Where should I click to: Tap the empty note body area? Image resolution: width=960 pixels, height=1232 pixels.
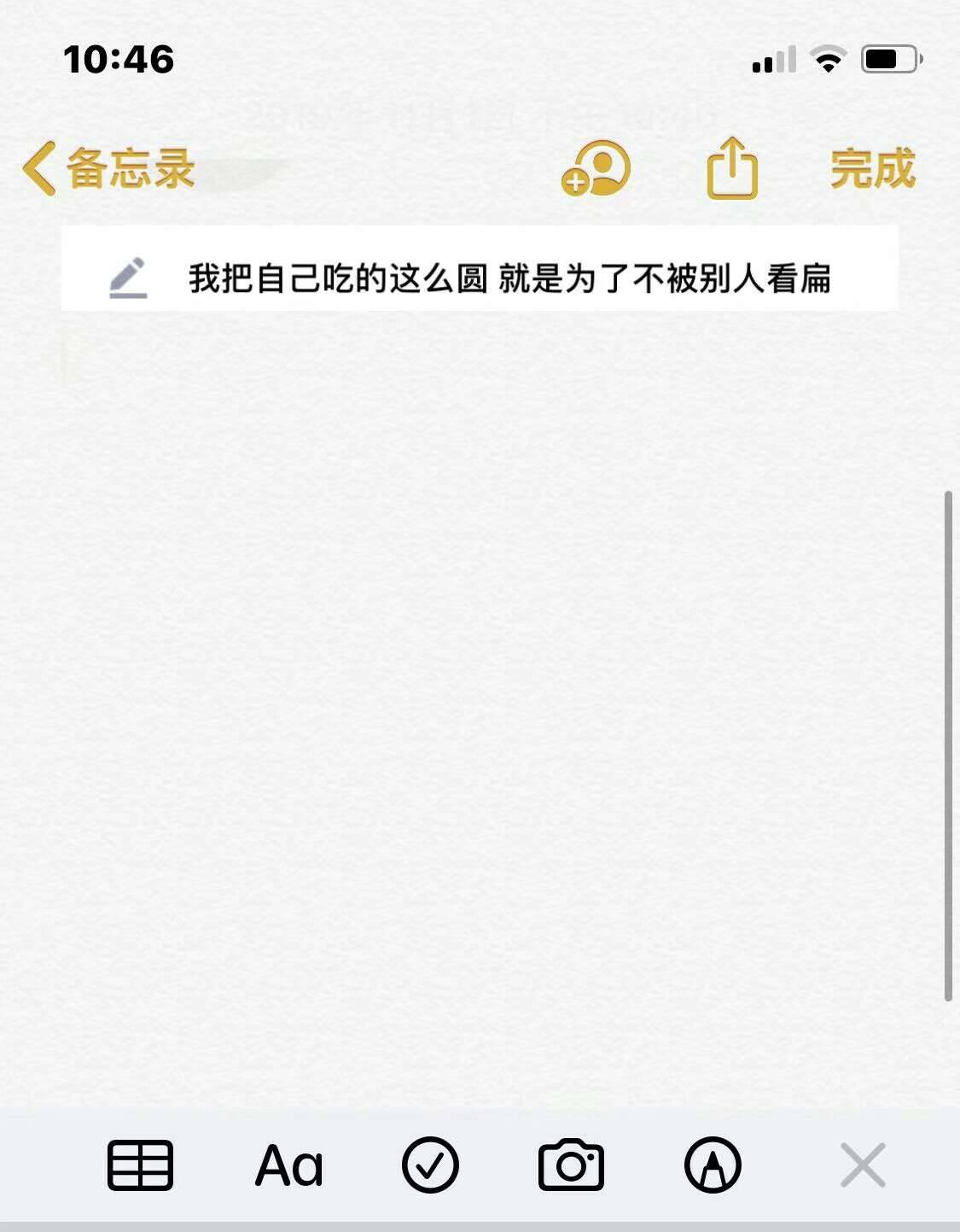[478, 683]
